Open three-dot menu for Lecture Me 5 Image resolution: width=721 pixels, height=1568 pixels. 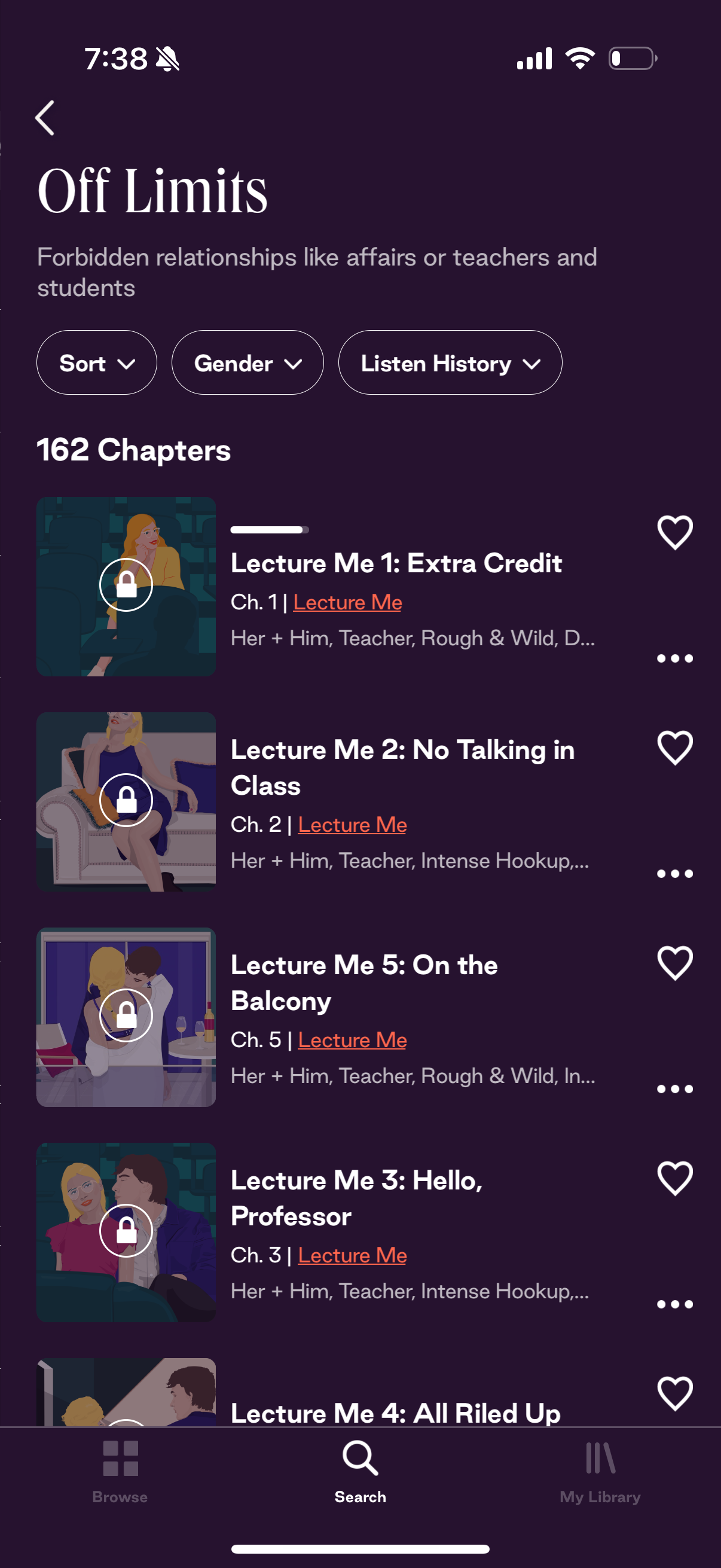(675, 1090)
